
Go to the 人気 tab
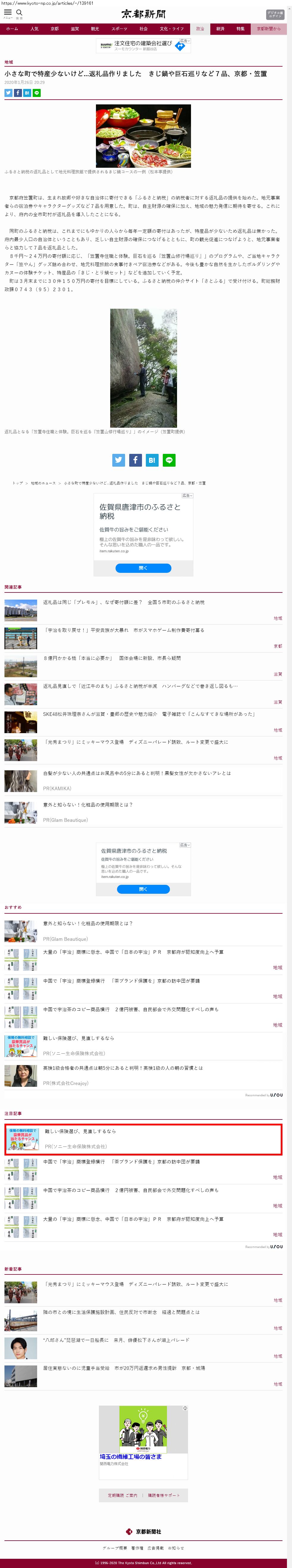click(x=35, y=29)
